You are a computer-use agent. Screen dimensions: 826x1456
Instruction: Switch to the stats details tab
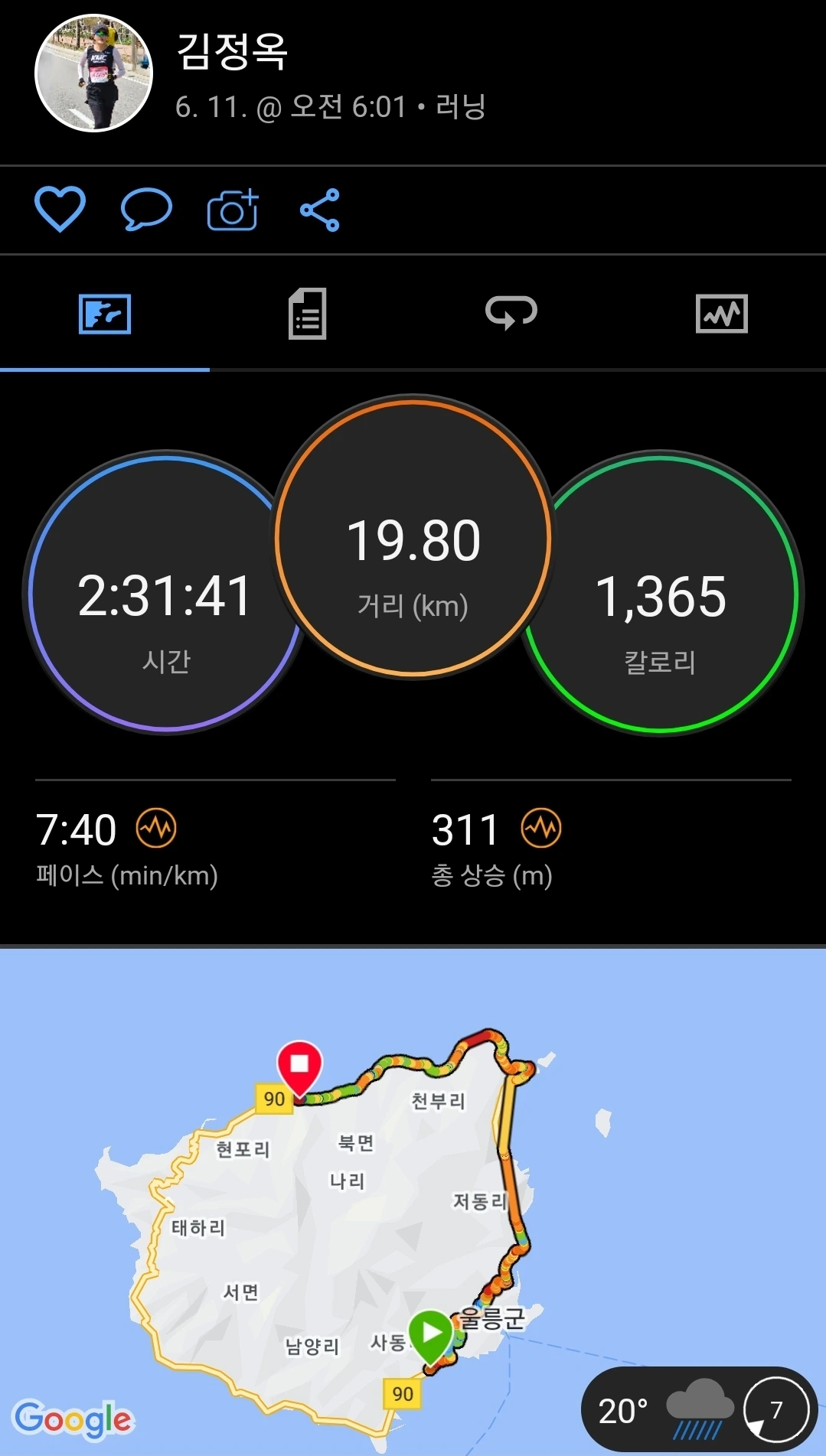pyautogui.click(x=307, y=314)
